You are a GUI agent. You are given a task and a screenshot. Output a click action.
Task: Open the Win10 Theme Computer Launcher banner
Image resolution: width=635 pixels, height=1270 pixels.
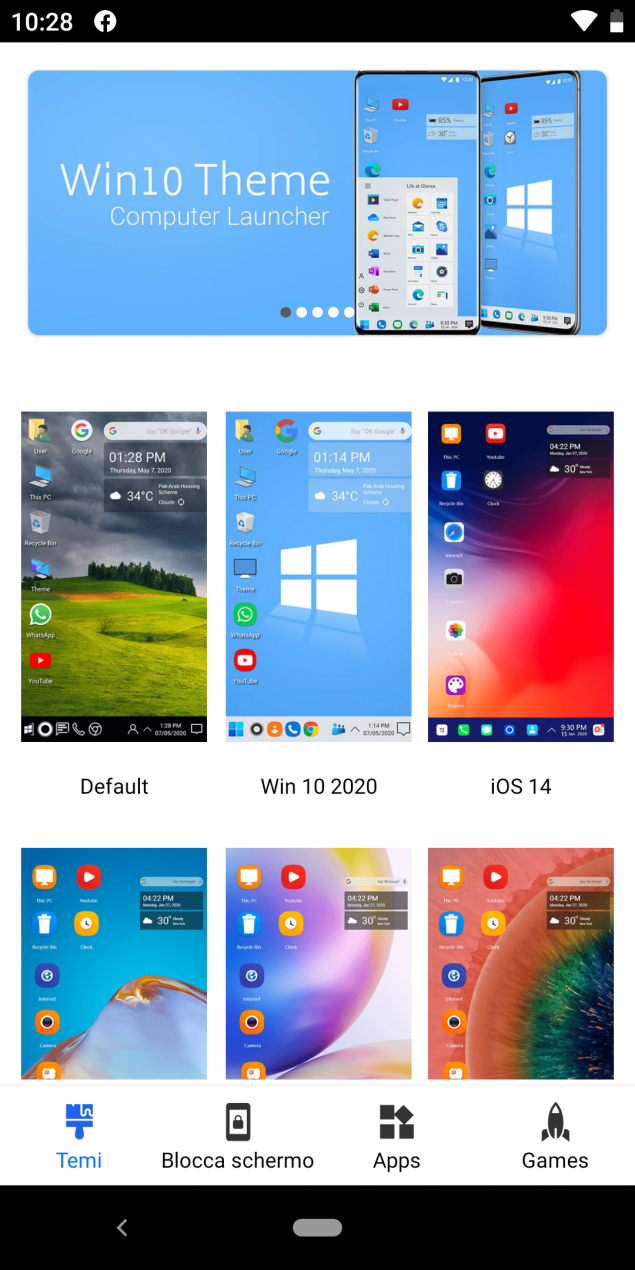tap(317, 202)
